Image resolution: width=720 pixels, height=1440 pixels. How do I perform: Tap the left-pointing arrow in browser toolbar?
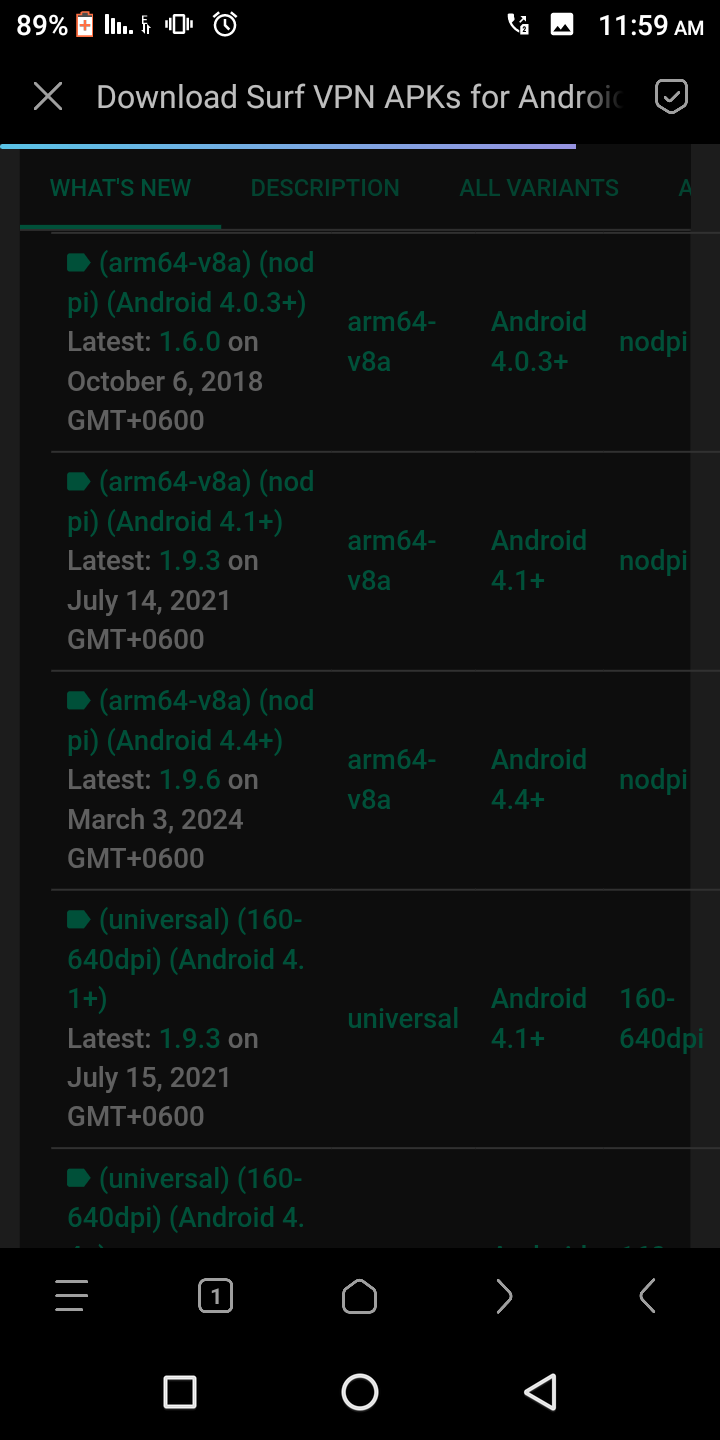(x=647, y=1297)
